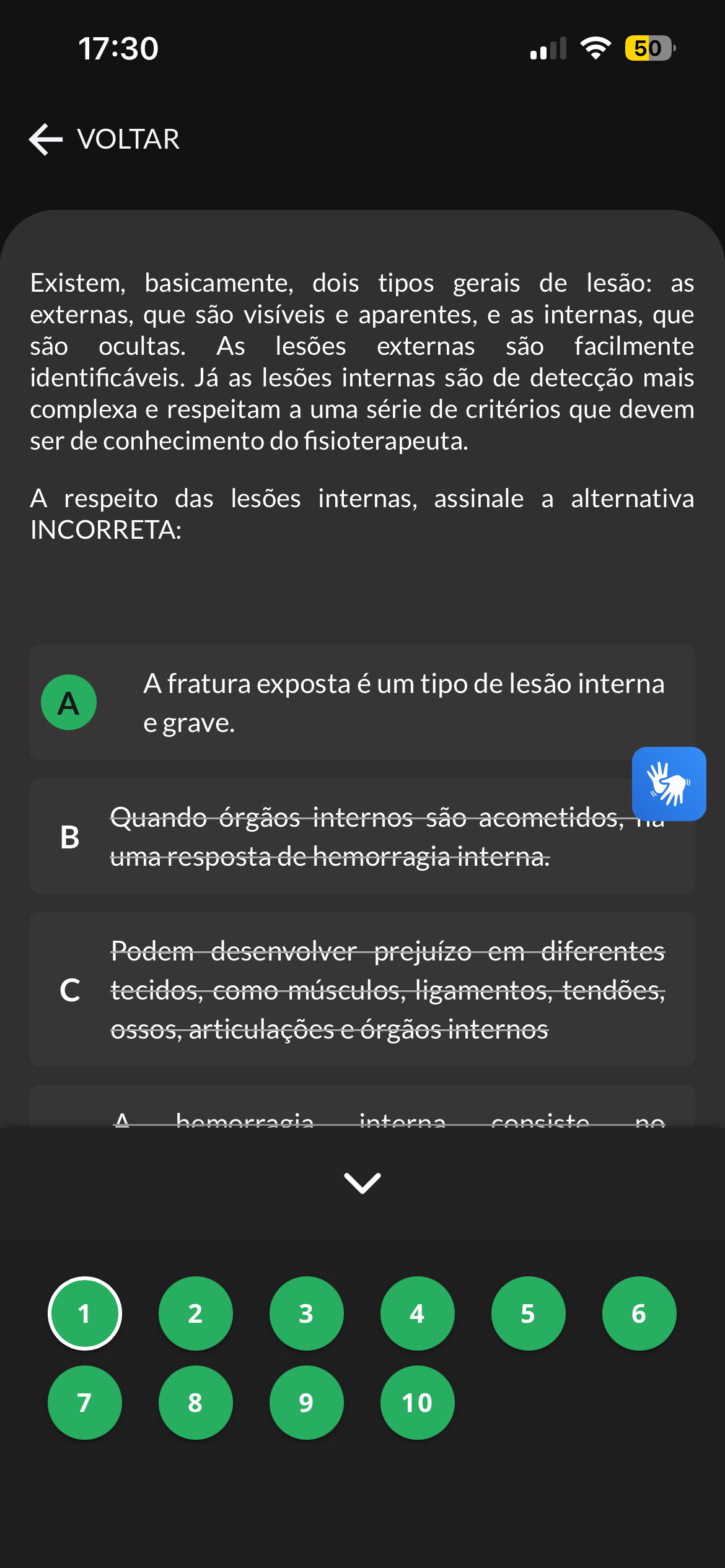Image resolution: width=725 pixels, height=1568 pixels.
Task: Stay on question 1
Action: (x=85, y=1313)
